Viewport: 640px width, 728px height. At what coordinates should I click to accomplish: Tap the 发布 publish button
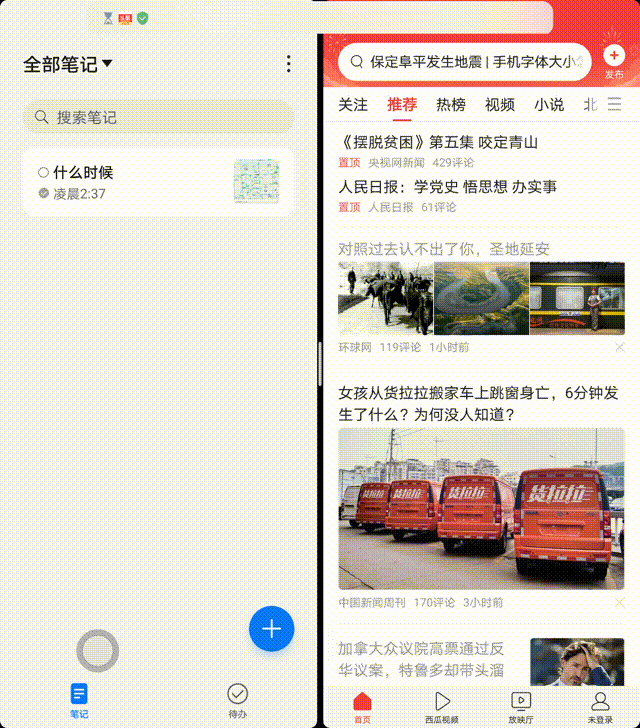(x=614, y=61)
